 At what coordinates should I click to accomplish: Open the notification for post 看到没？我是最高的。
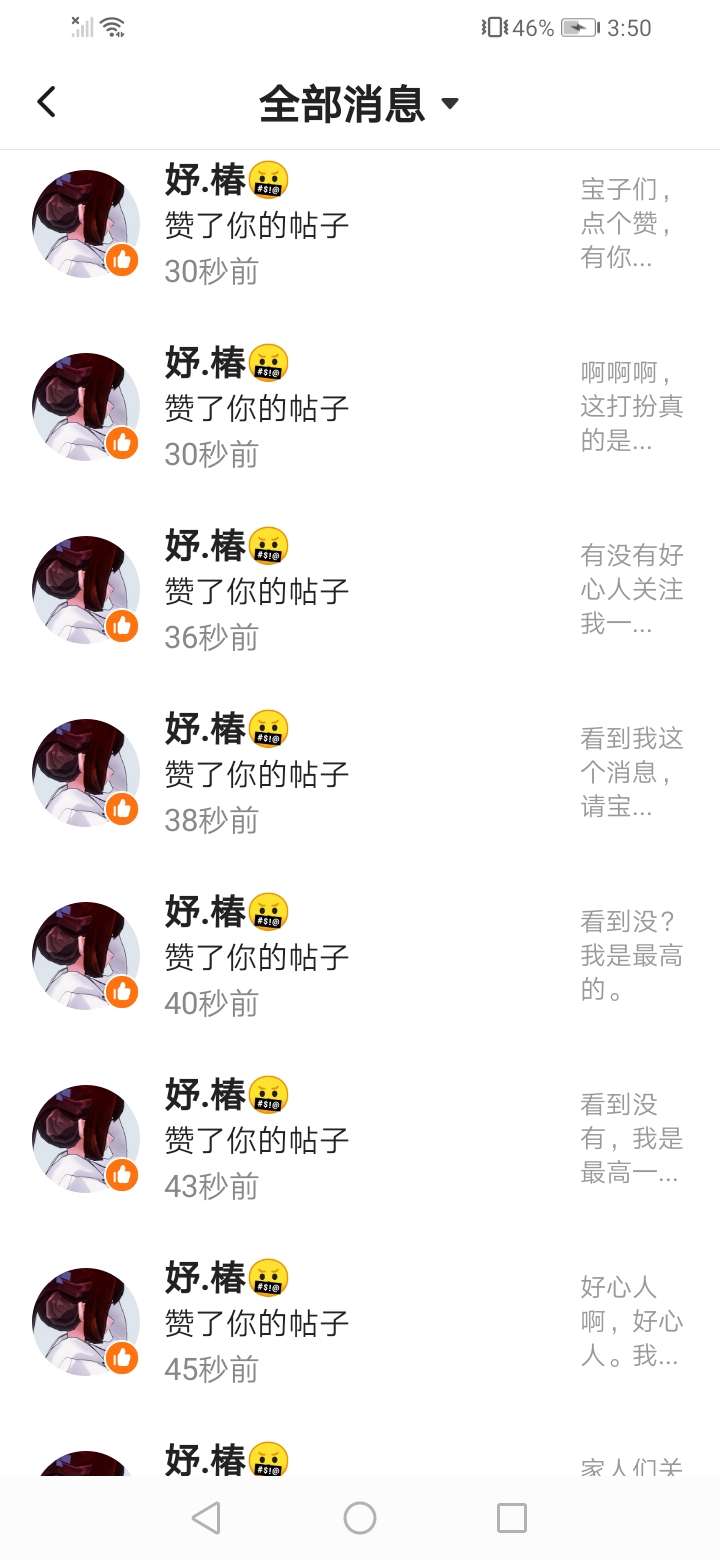click(x=360, y=956)
